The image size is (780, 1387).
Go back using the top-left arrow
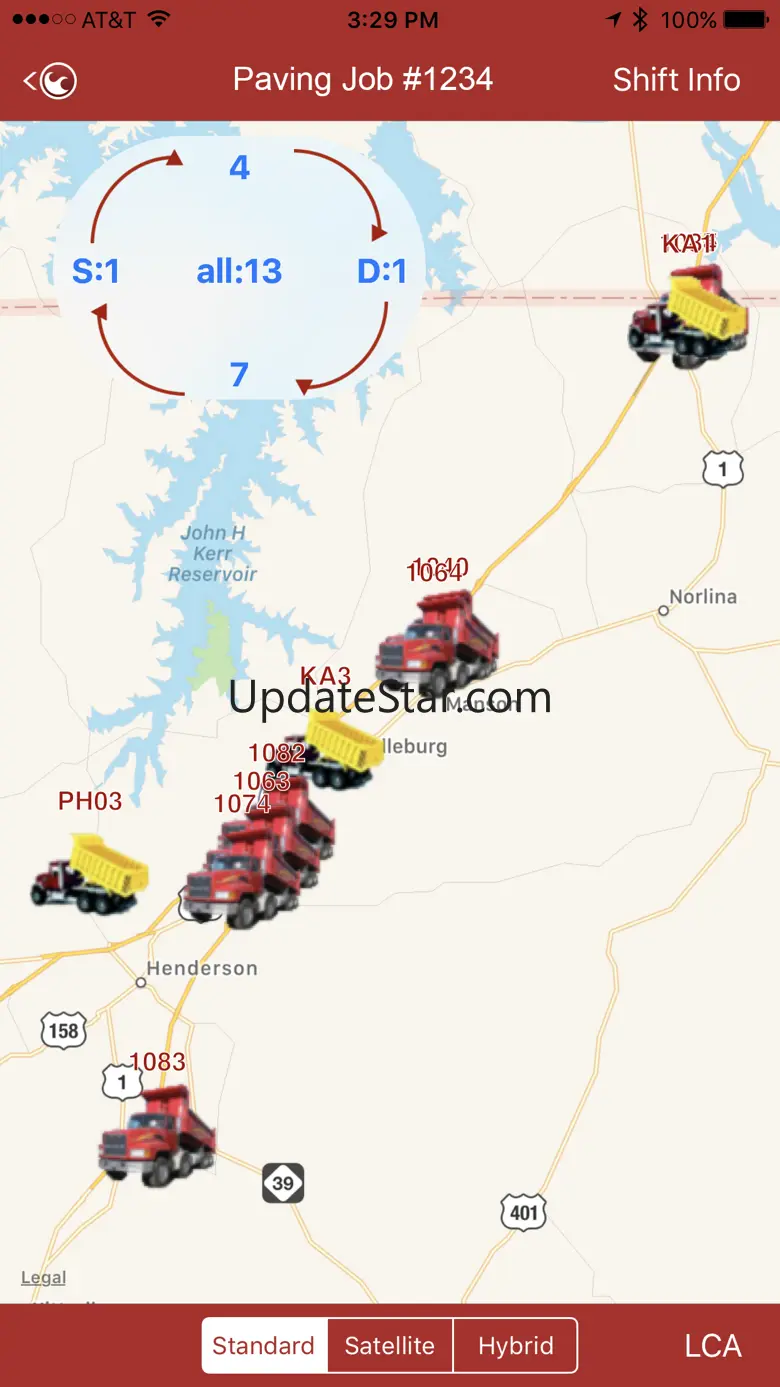(51, 81)
